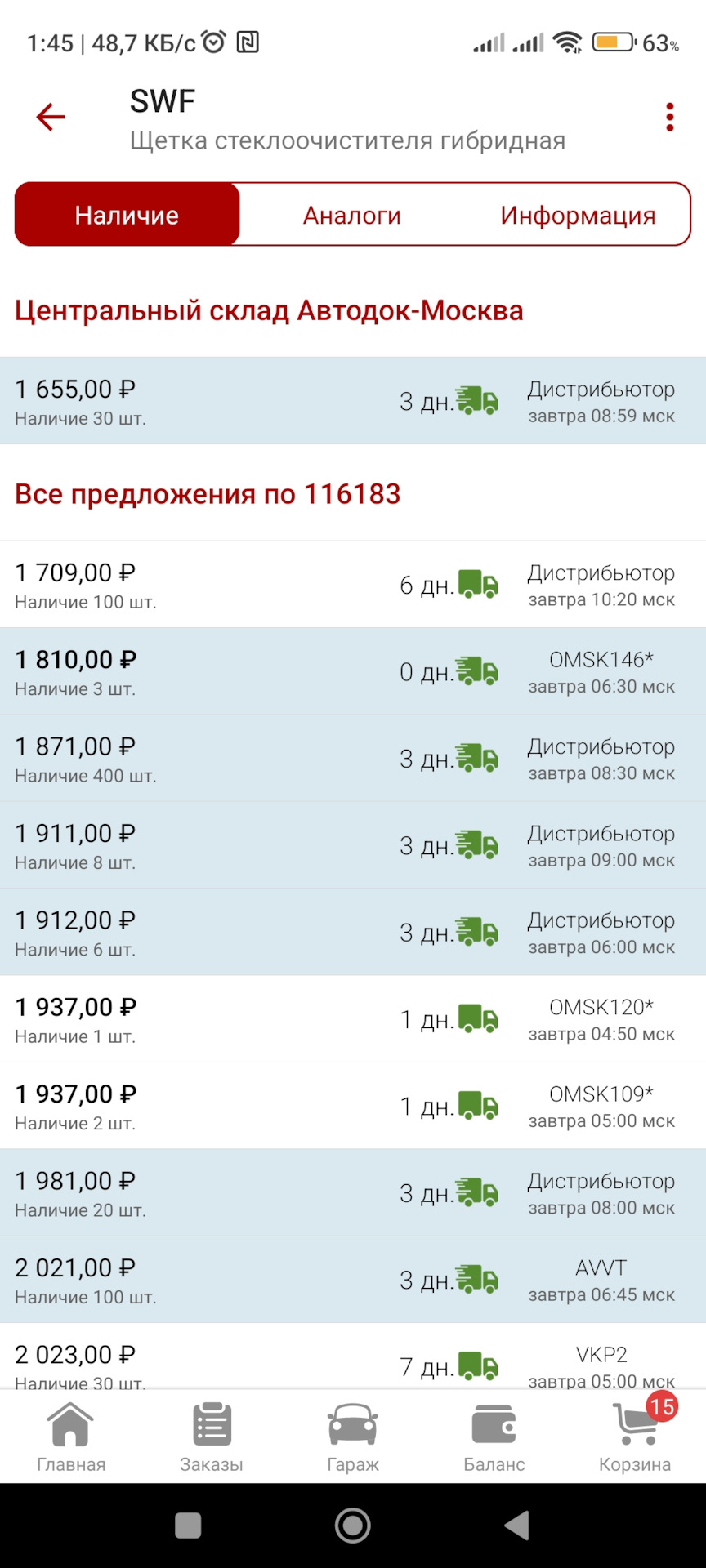Viewport: 706px width, 1568px height.
Task: Go back using the red arrow
Action: coord(51,118)
